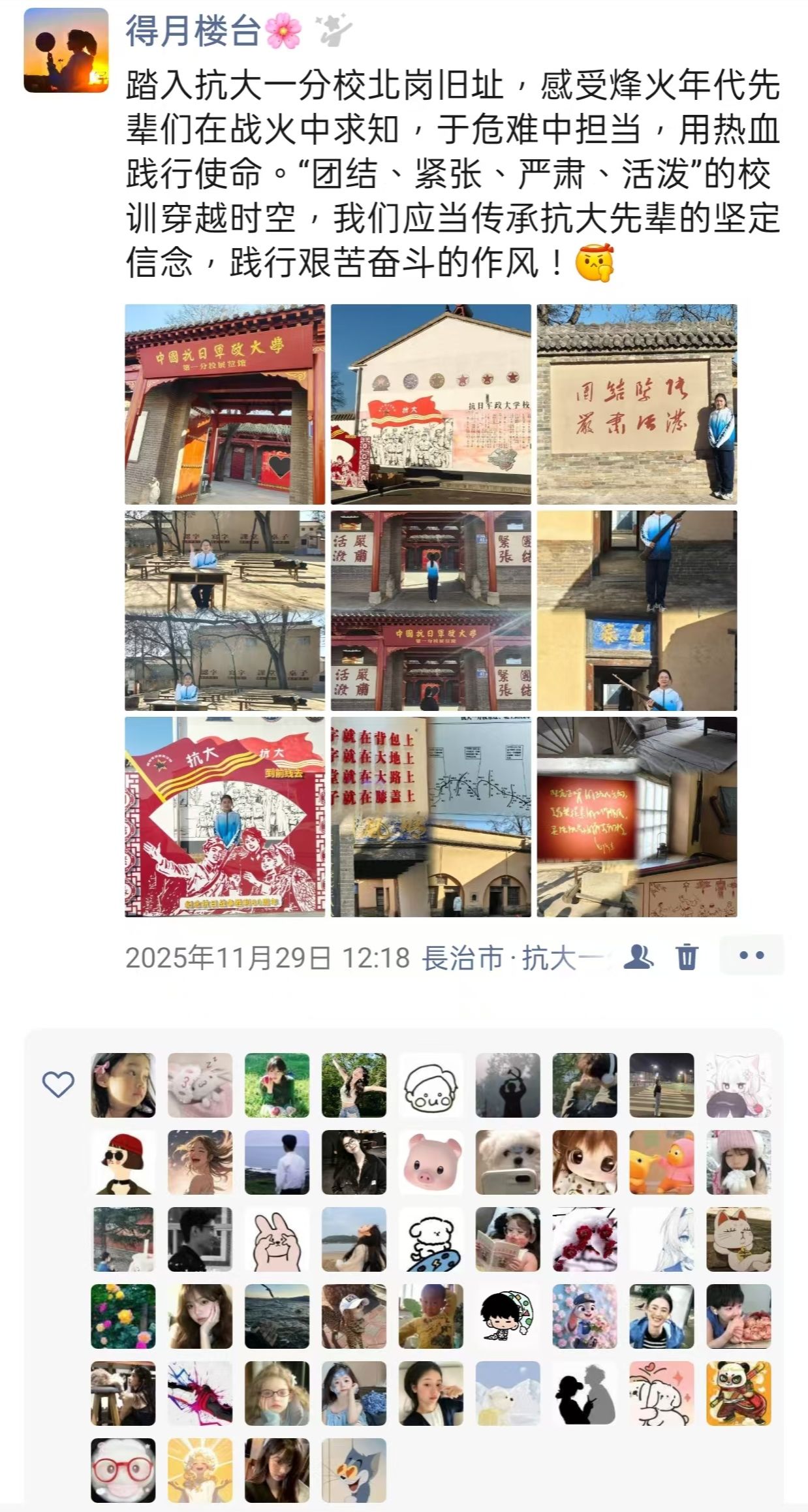View the white building mural photo
The width and height of the screenshot is (808, 1512).
pyautogui.click(x=431, y=404)
